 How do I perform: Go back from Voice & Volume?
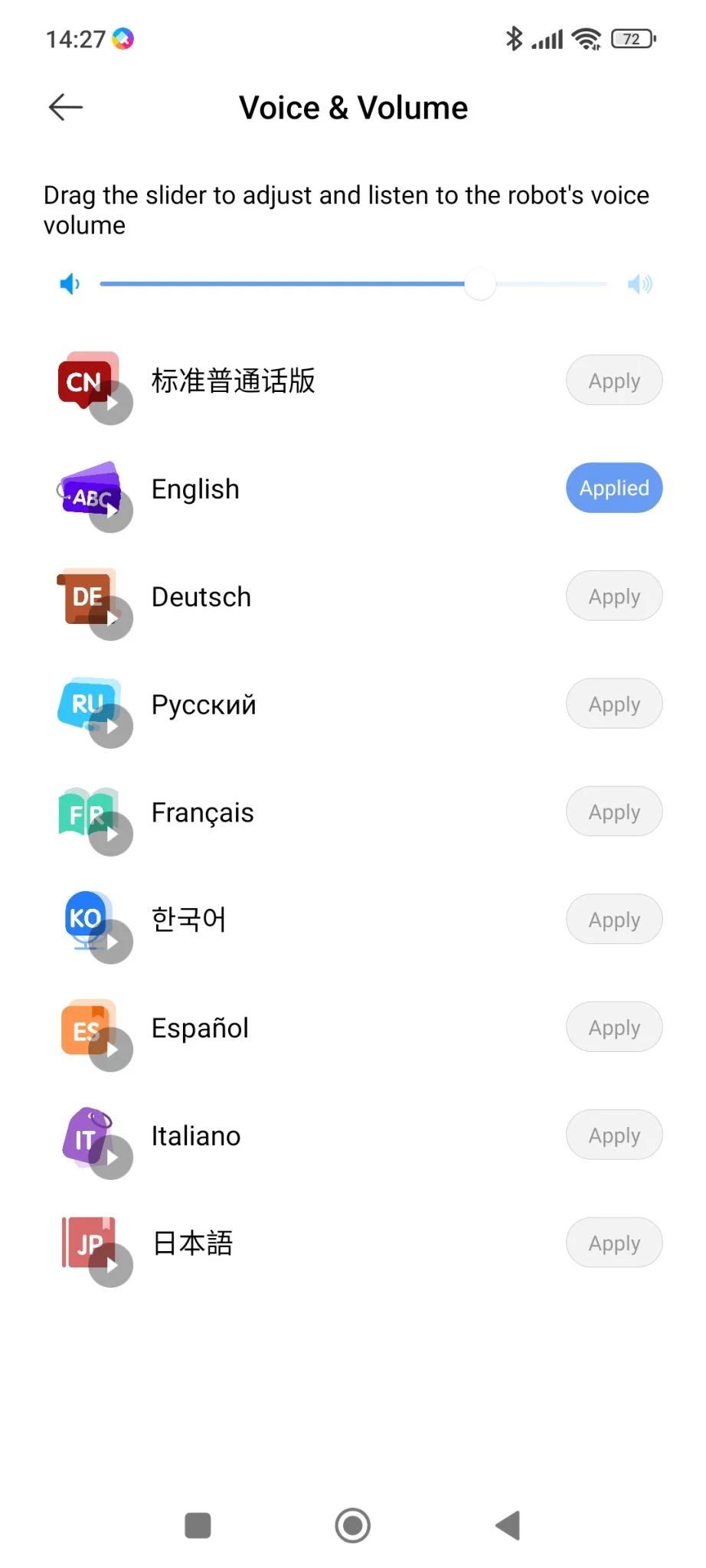coord(66,107)
